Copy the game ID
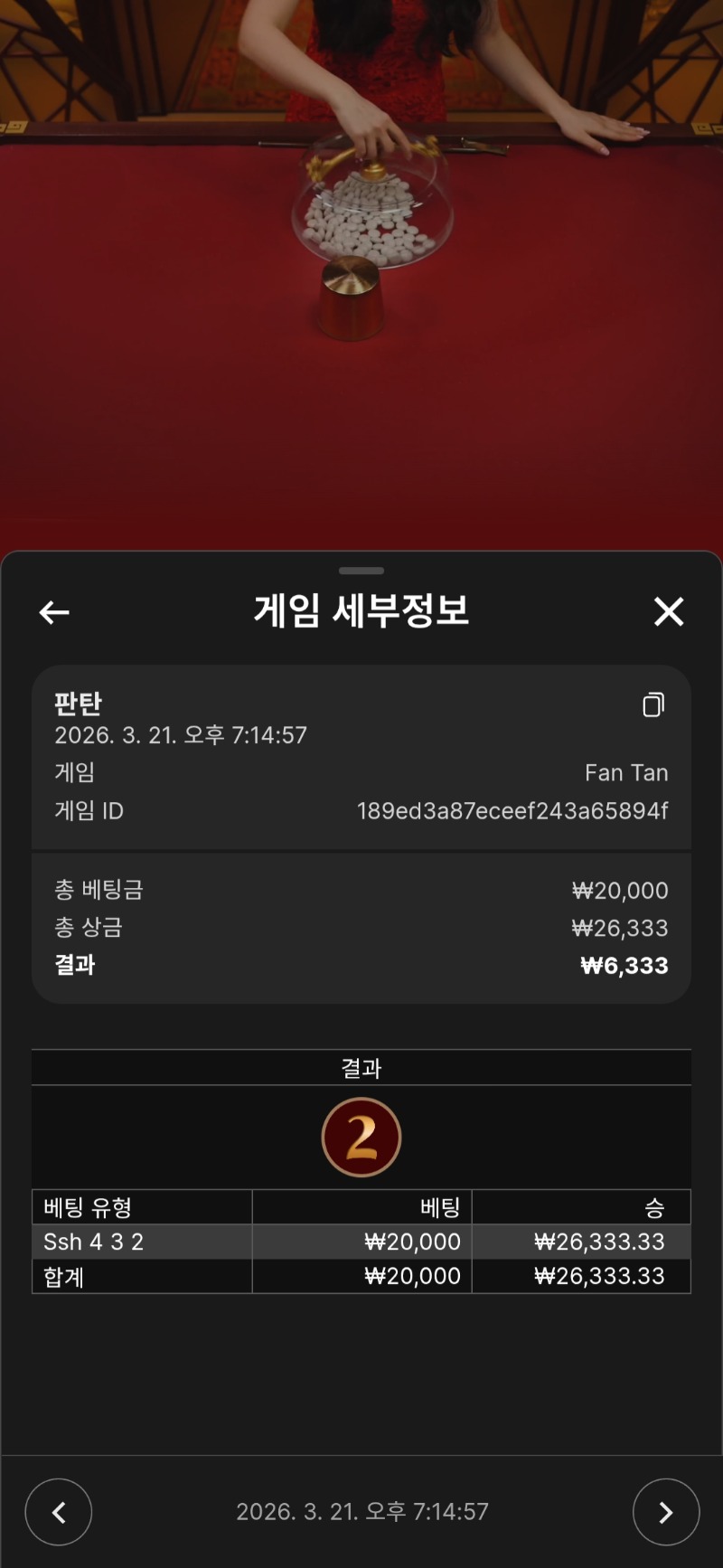Viewport: 723px width, 1568px height. click(x=653, y=705)
